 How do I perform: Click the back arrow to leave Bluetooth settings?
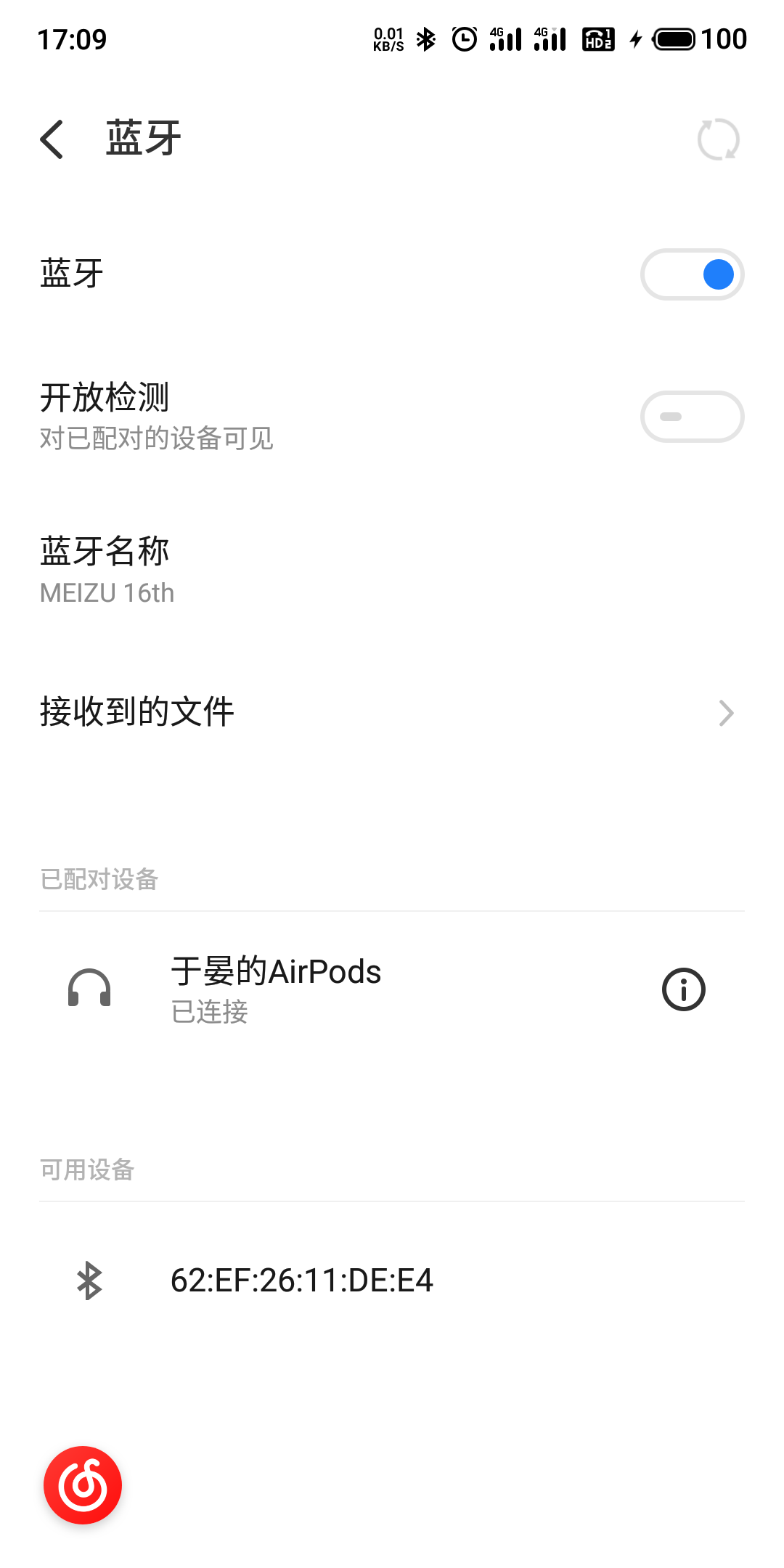(x=52, y=138)
